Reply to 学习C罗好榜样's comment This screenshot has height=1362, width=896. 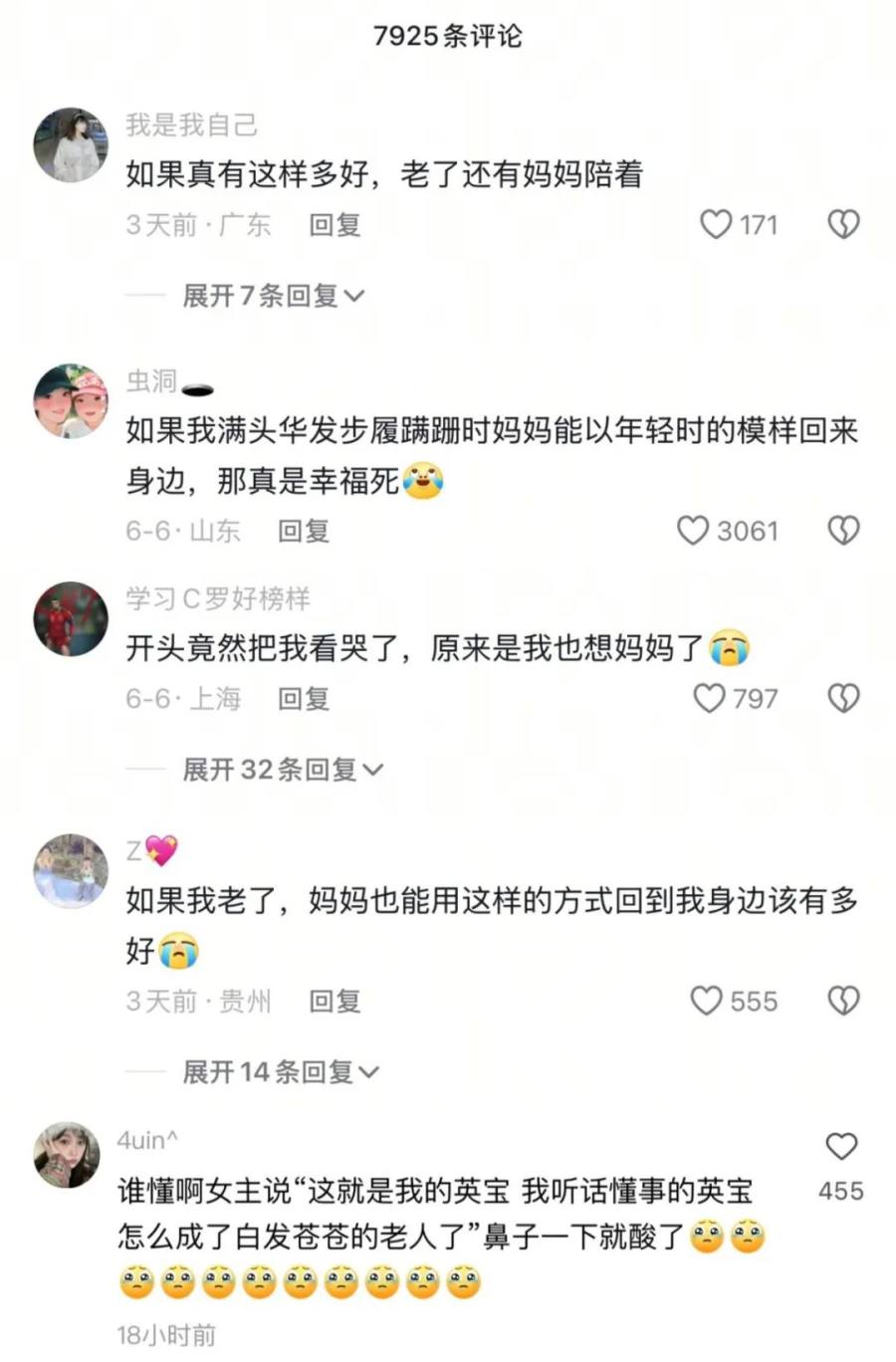[304, 699]
